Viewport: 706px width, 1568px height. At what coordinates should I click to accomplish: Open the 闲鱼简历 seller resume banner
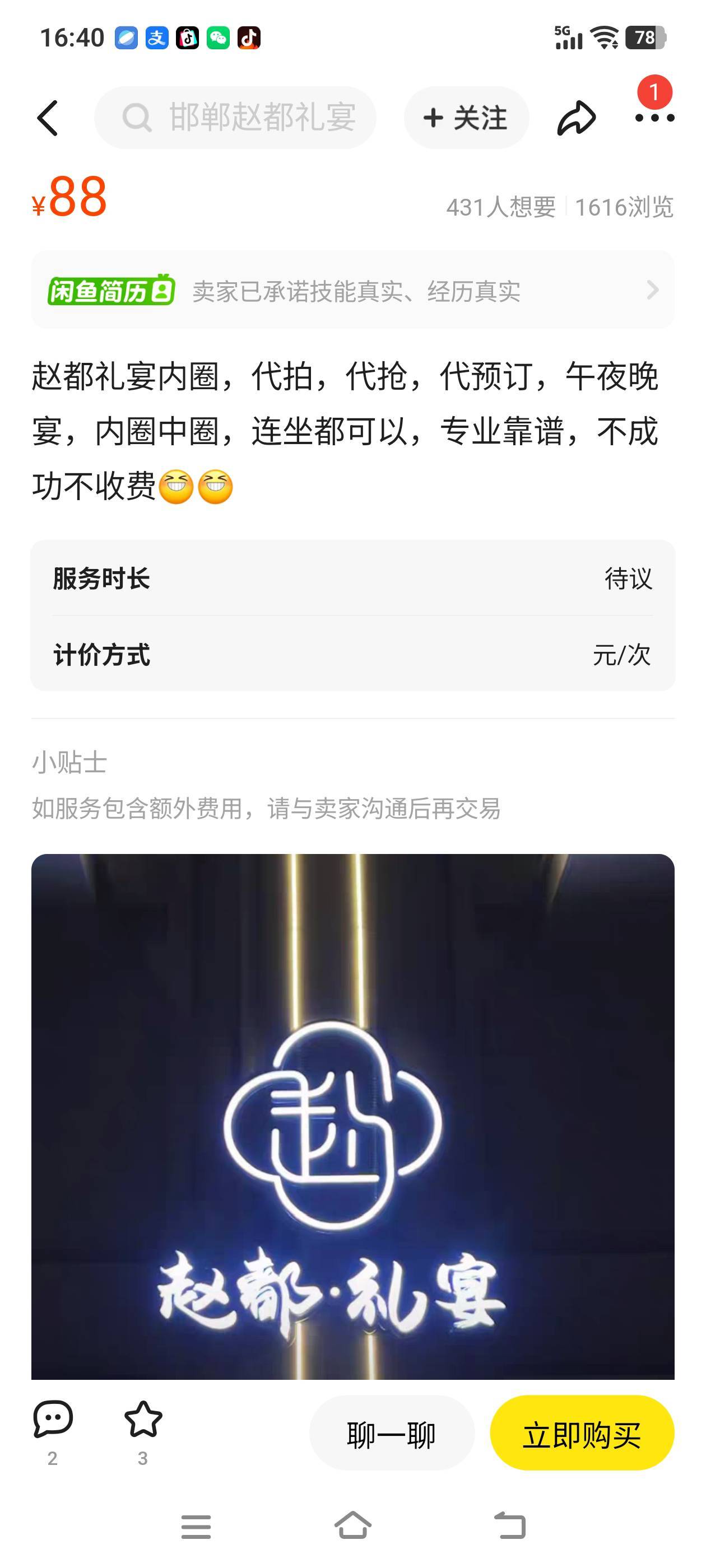point(352,290)
